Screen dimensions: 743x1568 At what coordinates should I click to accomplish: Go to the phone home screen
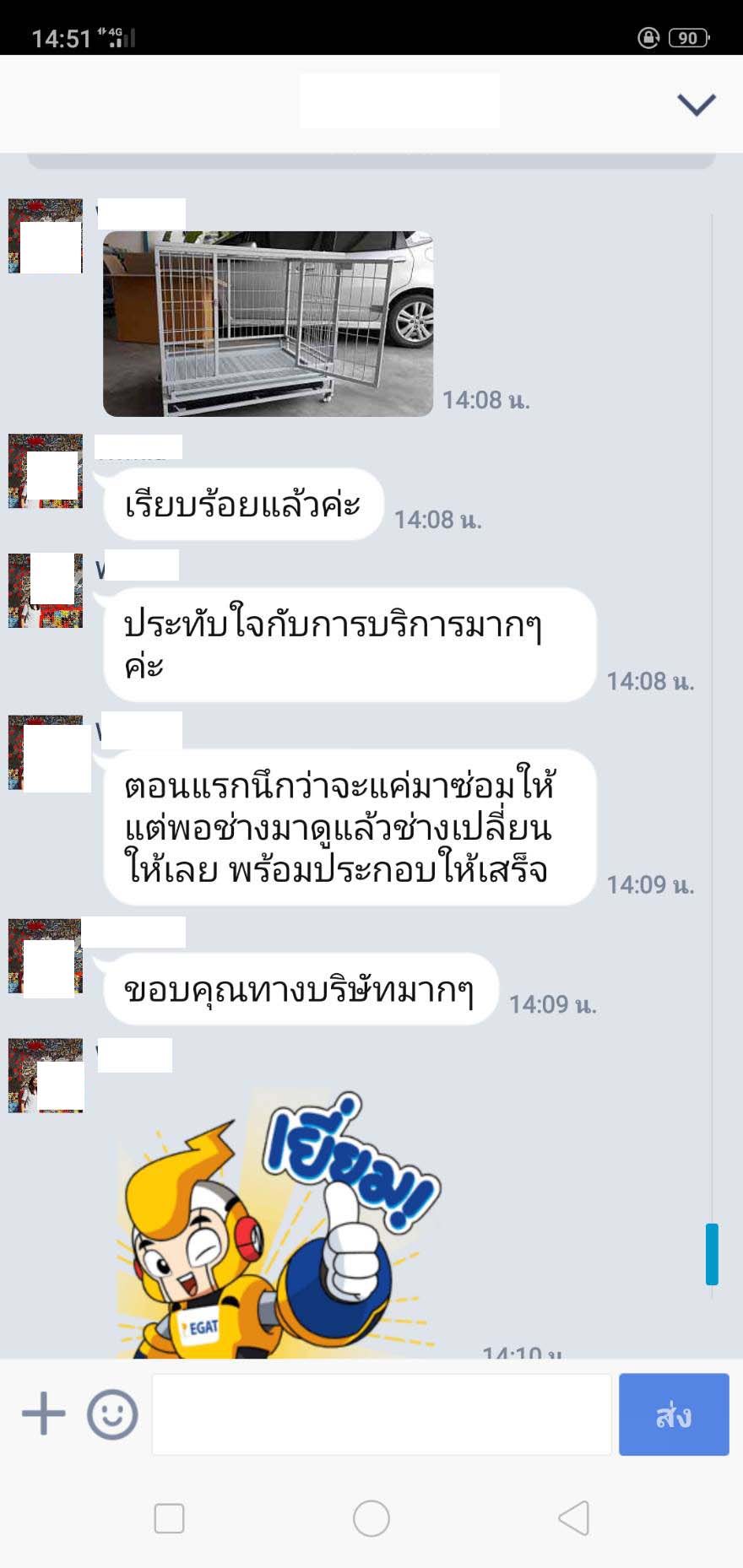tap(371, 1517)
